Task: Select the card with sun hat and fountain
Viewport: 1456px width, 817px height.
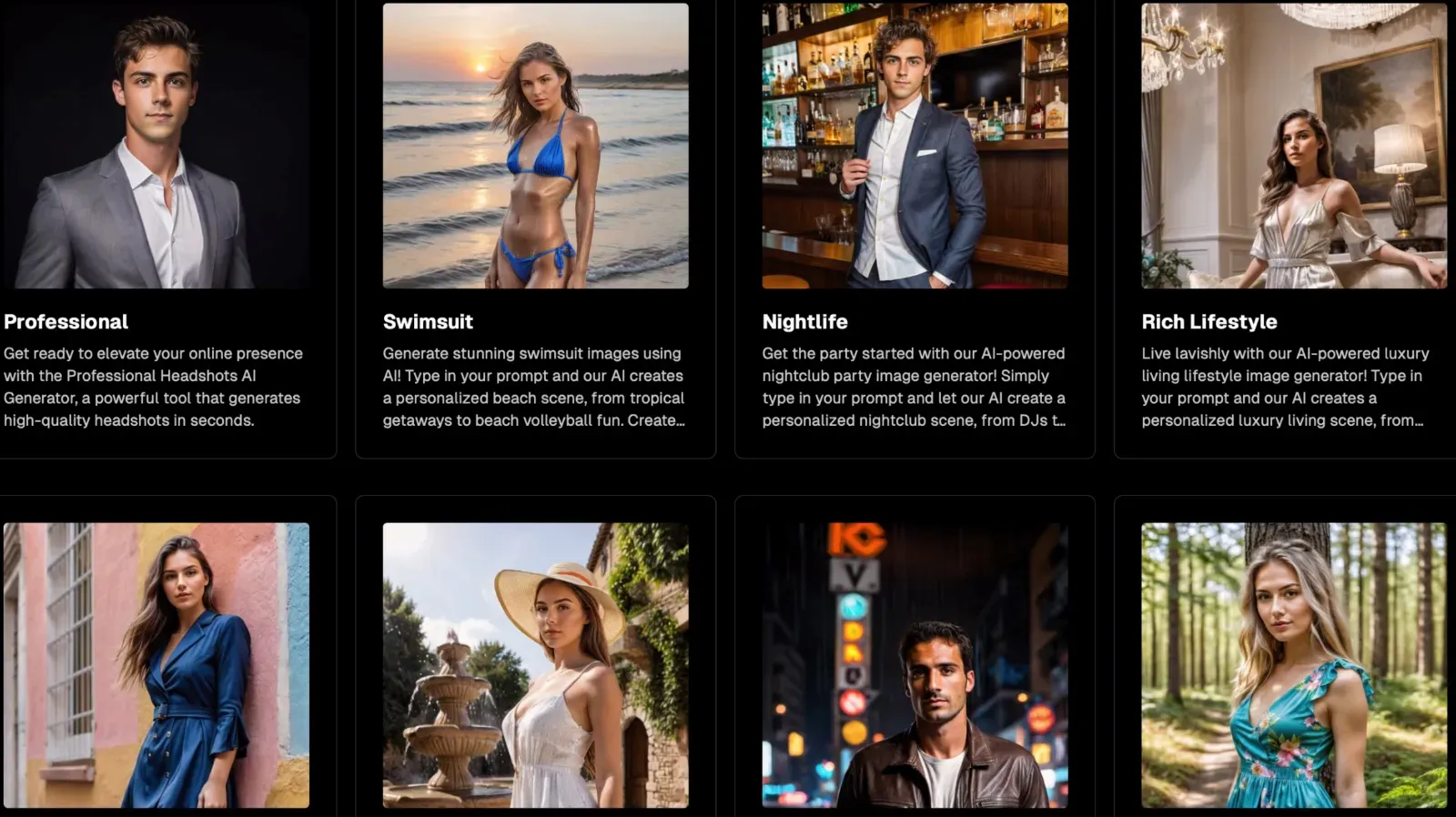Action: point(535,664)
